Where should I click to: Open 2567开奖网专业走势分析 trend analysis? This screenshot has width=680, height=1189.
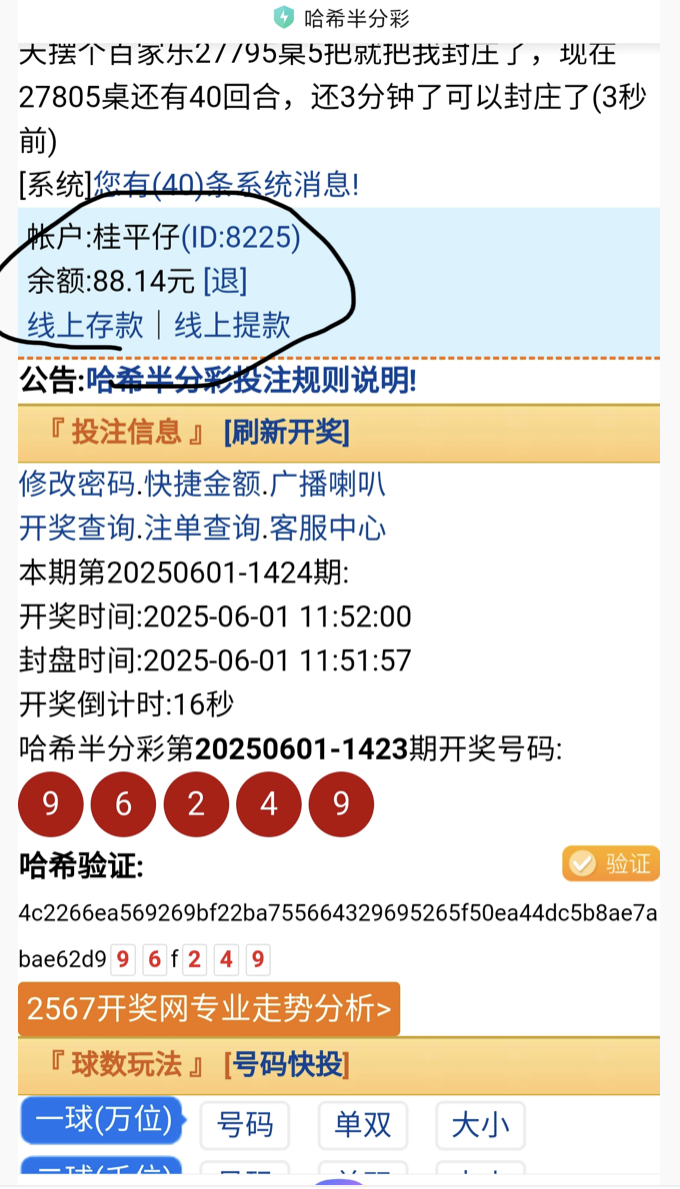point(209,1009)
